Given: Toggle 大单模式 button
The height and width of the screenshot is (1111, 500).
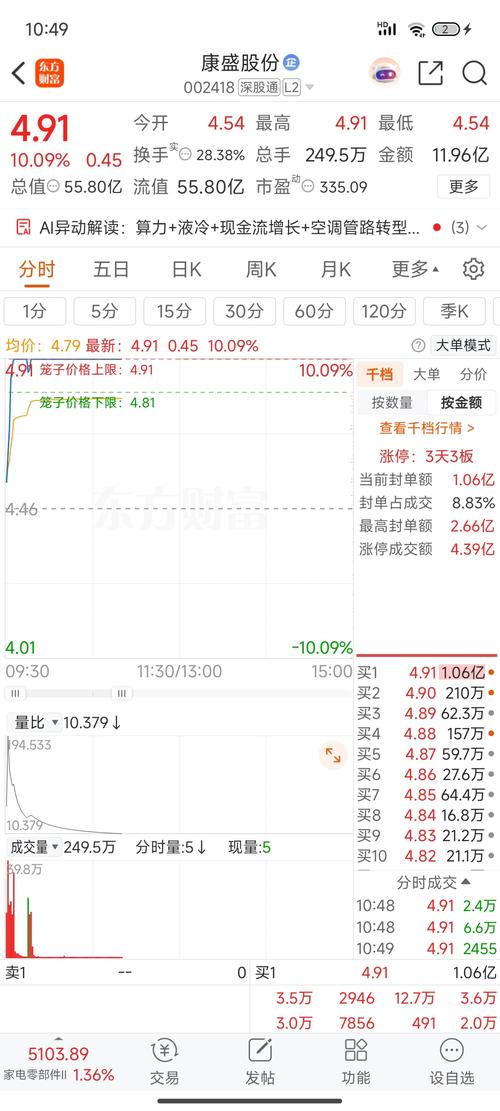Looking at the screenshot, I should pos(462,346).
